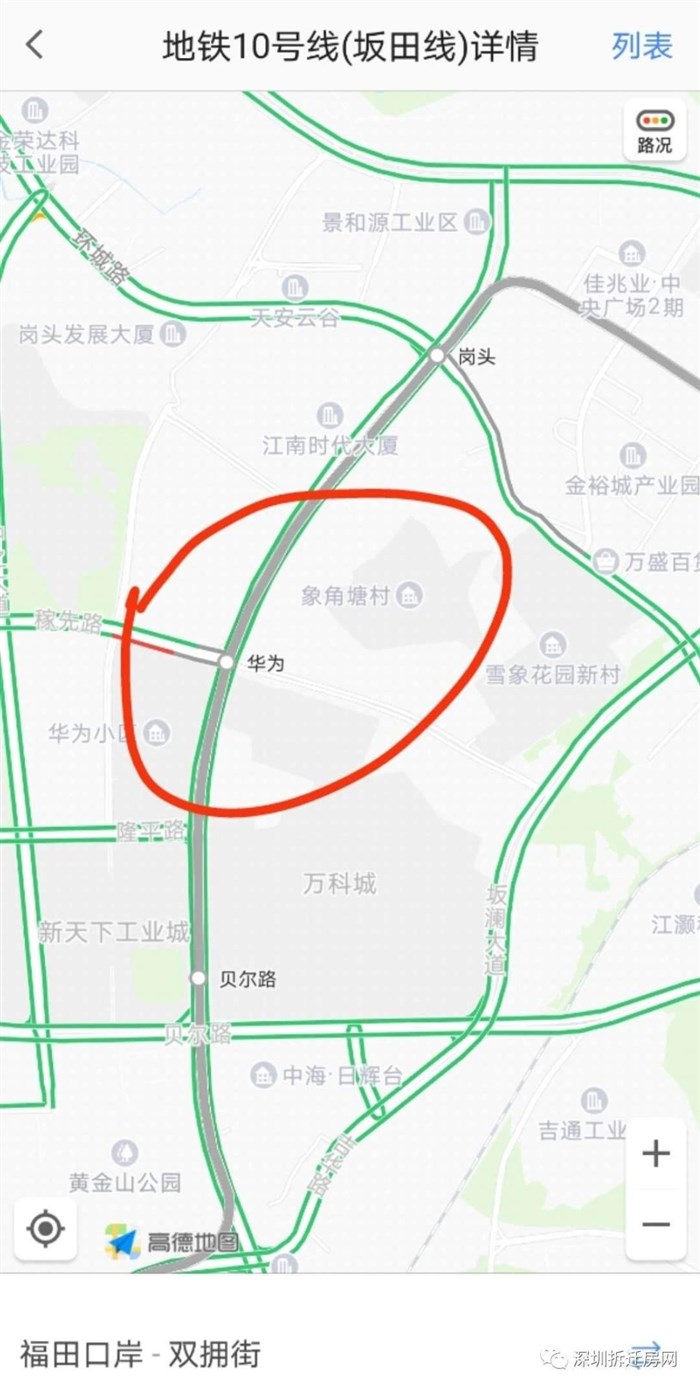The image size is (700, 1390).
Task: Select the 岗头 station marker
Action: (x=437, y=355)
